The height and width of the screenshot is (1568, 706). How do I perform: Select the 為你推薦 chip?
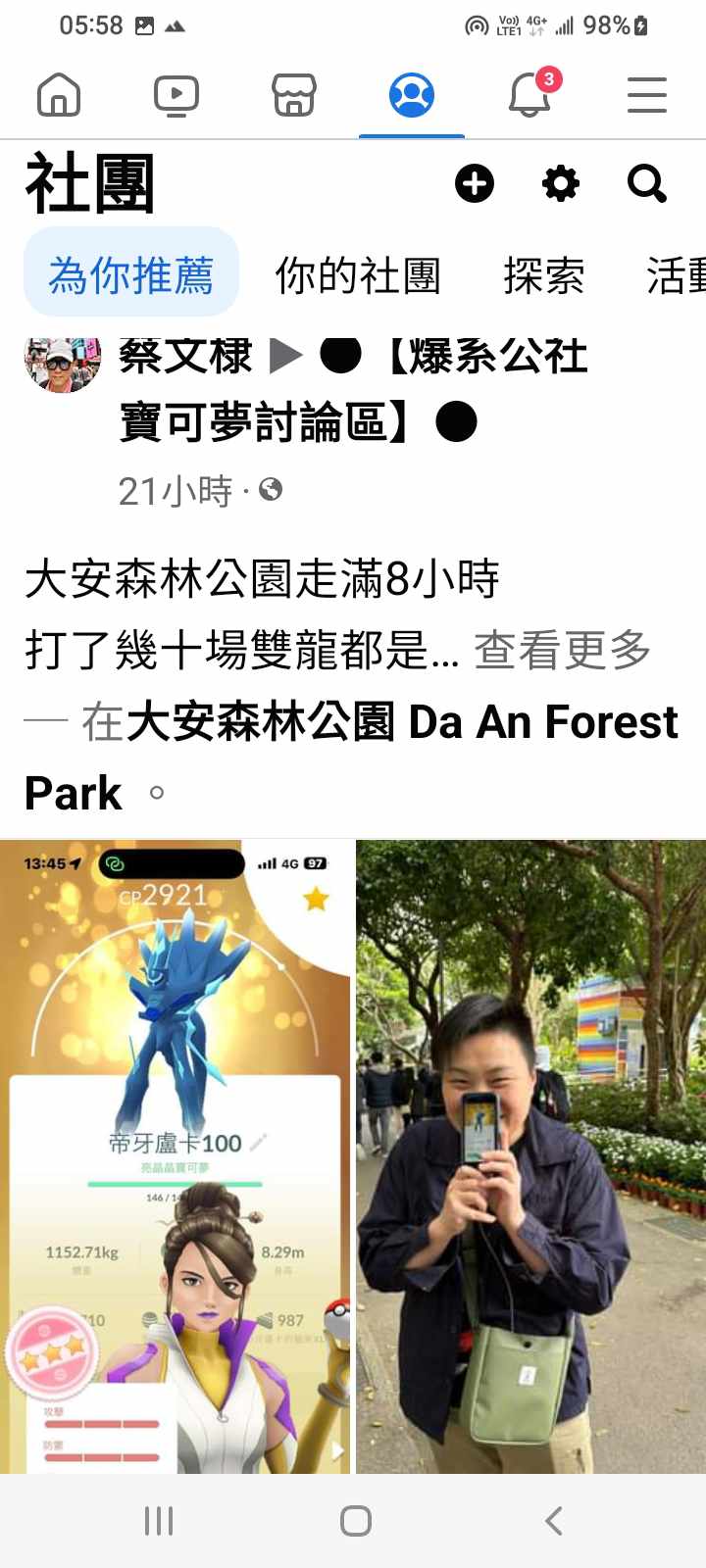click(131, 275)
